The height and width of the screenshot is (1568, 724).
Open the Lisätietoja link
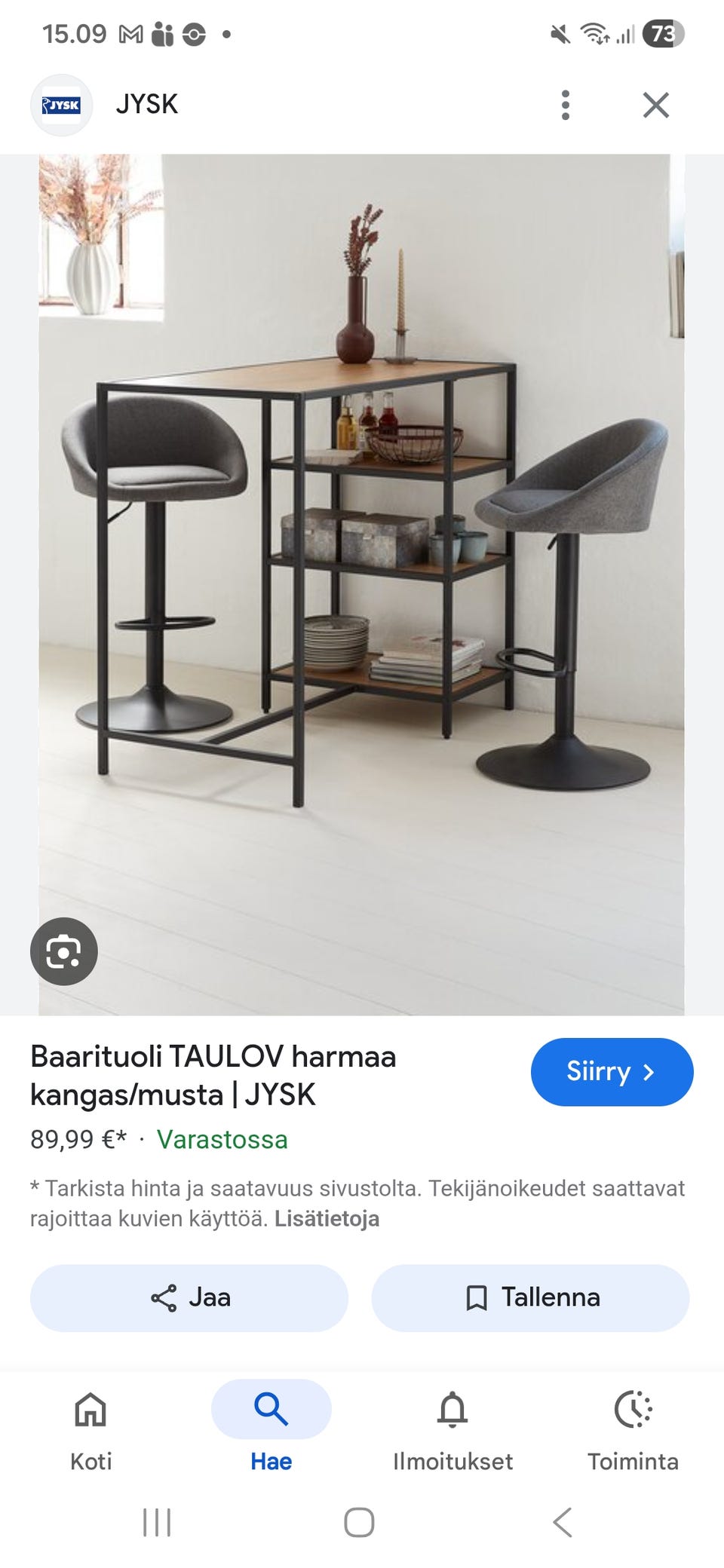pos(327,1219)
